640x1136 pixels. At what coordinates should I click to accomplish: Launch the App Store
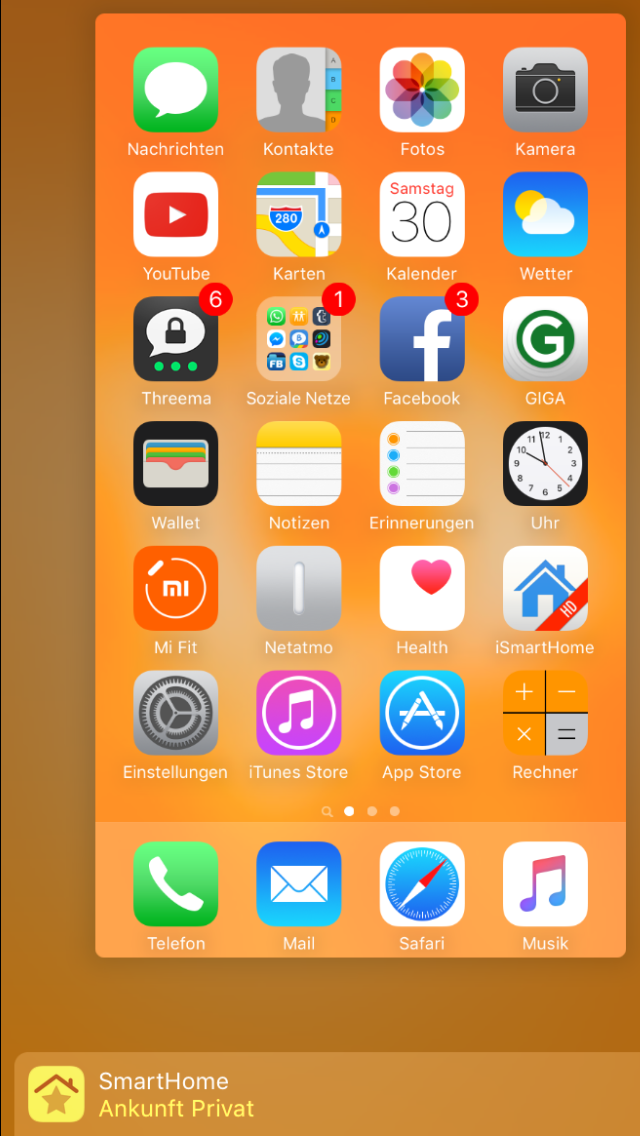[422, 713]
